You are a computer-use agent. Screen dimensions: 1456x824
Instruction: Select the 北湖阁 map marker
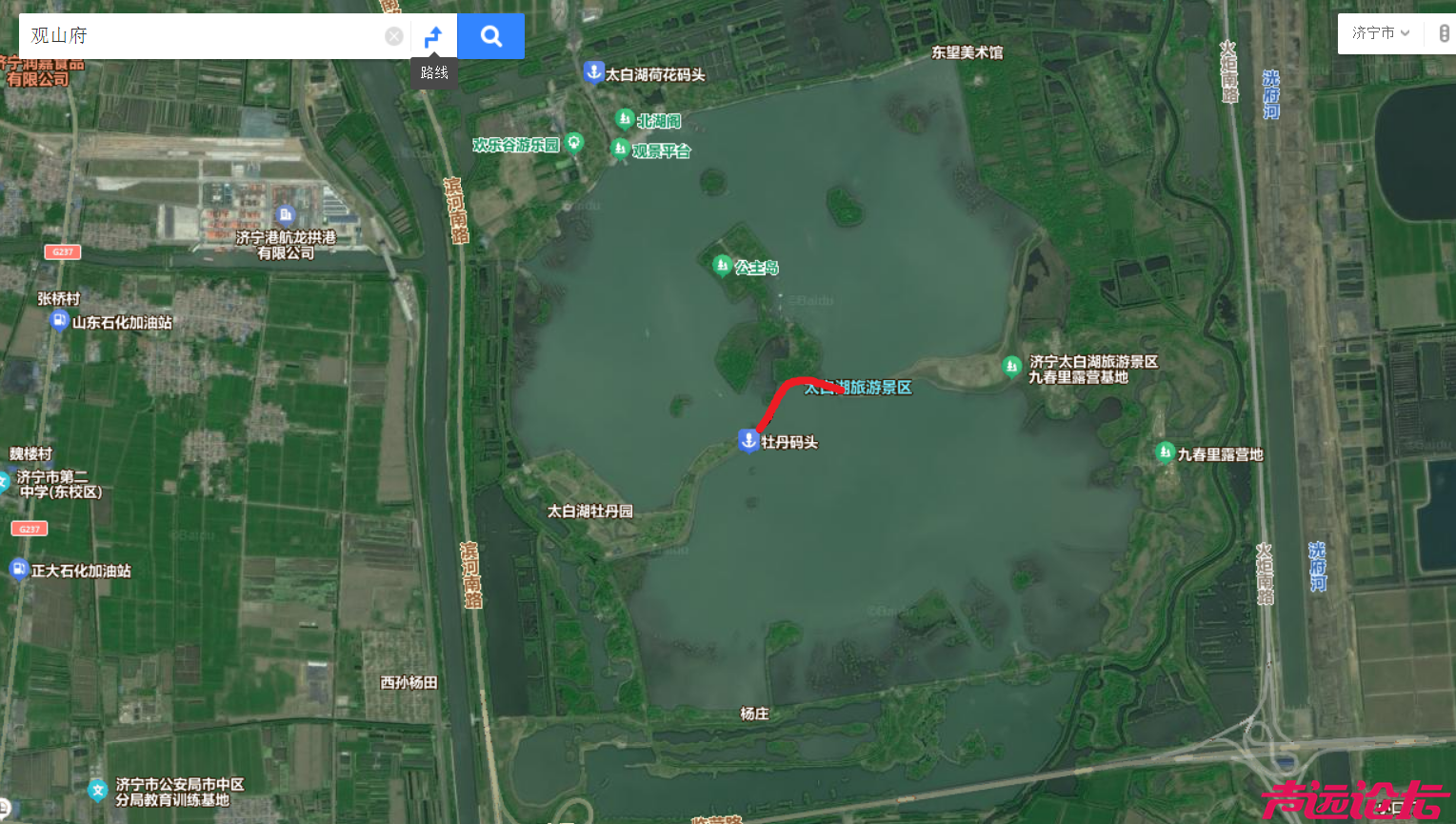click(625, 119)
